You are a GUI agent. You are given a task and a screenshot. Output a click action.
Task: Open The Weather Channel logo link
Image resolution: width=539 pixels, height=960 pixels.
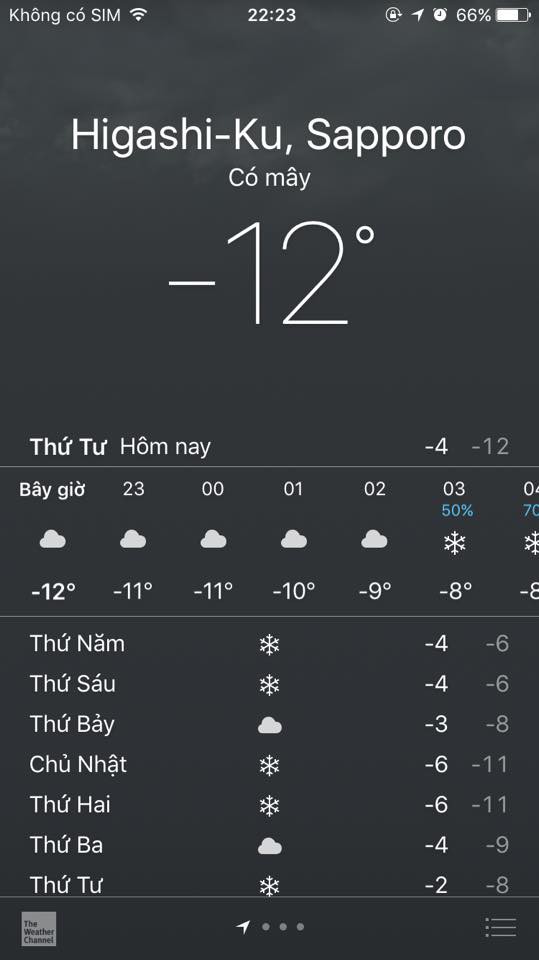point(39,928)
